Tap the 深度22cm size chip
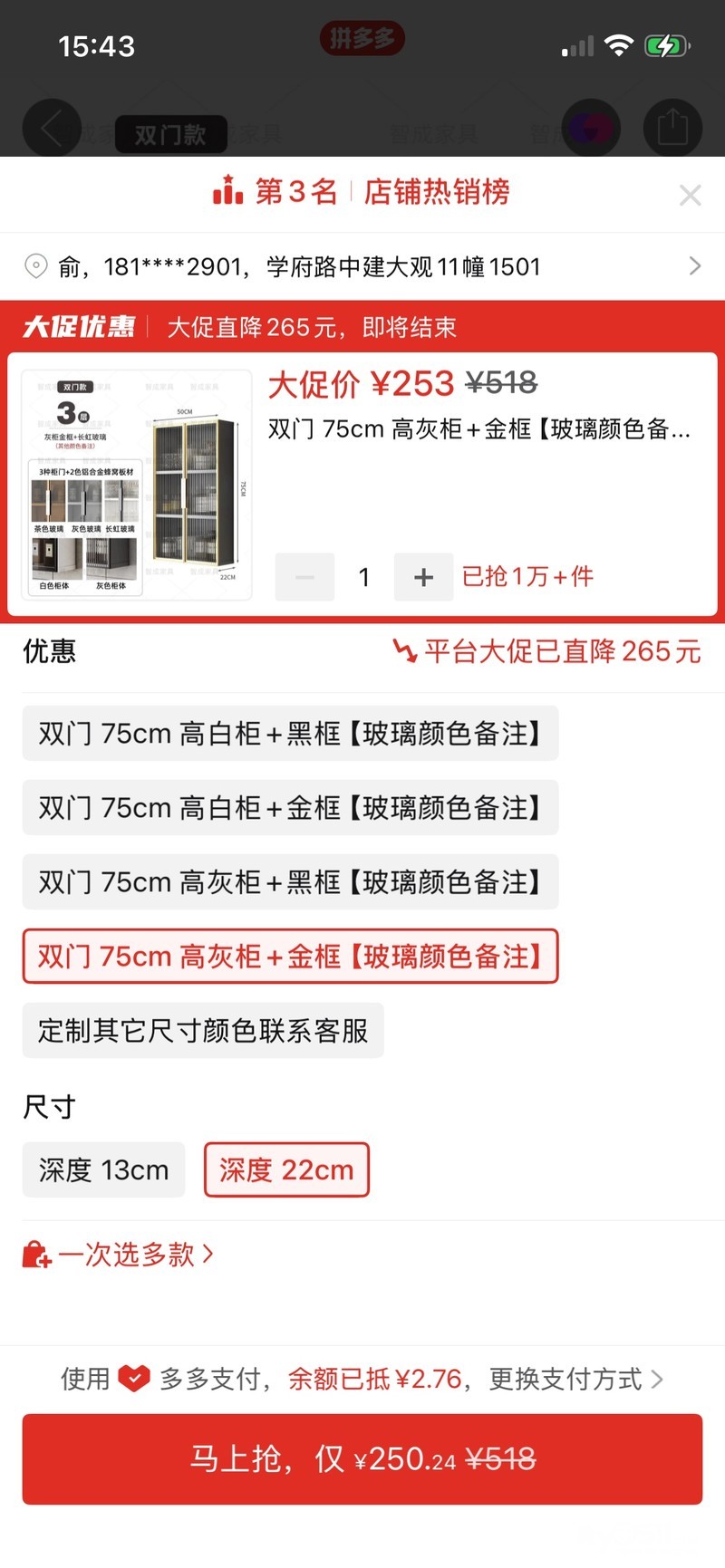 [x=286, y=1169]
